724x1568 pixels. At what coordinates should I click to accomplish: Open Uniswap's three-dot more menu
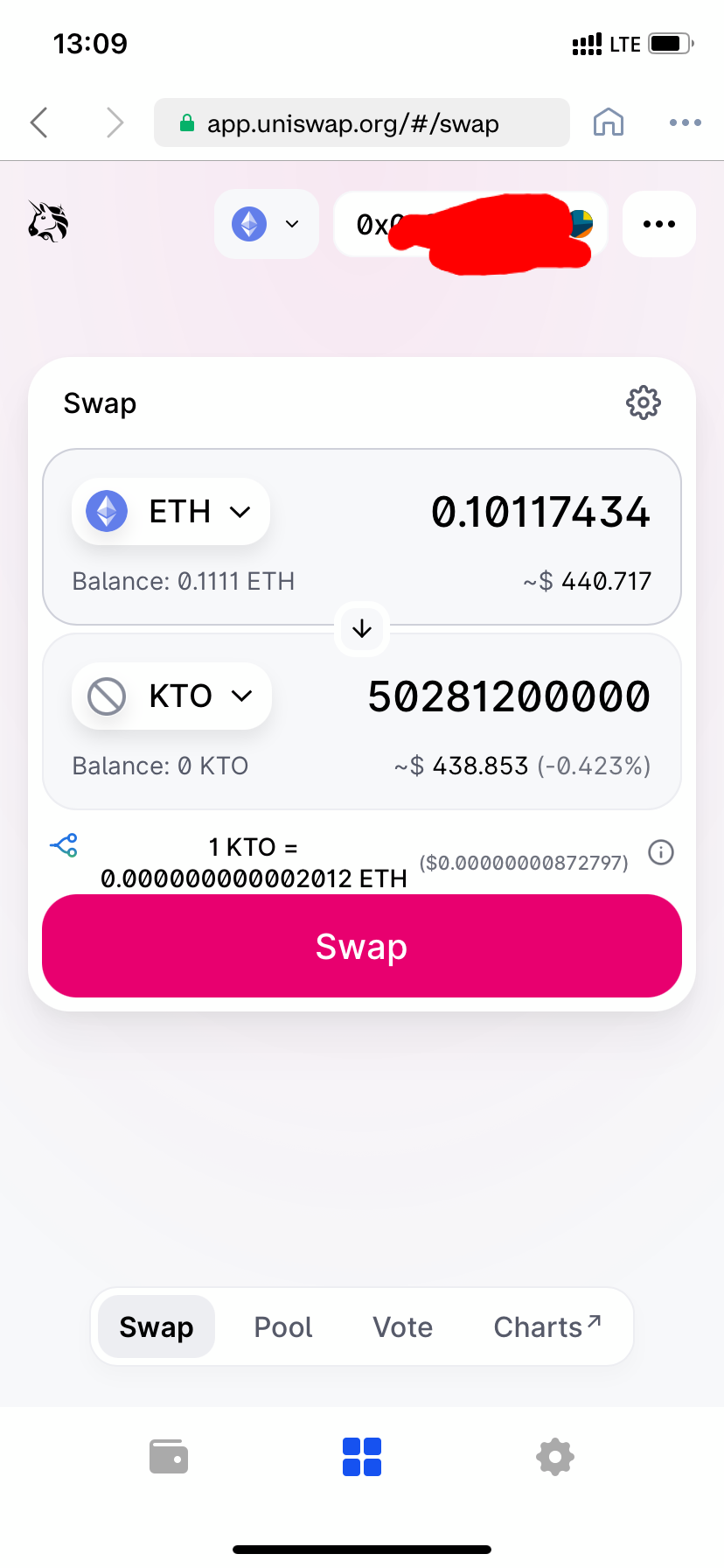pyautogui.click(x=658, y=224)
